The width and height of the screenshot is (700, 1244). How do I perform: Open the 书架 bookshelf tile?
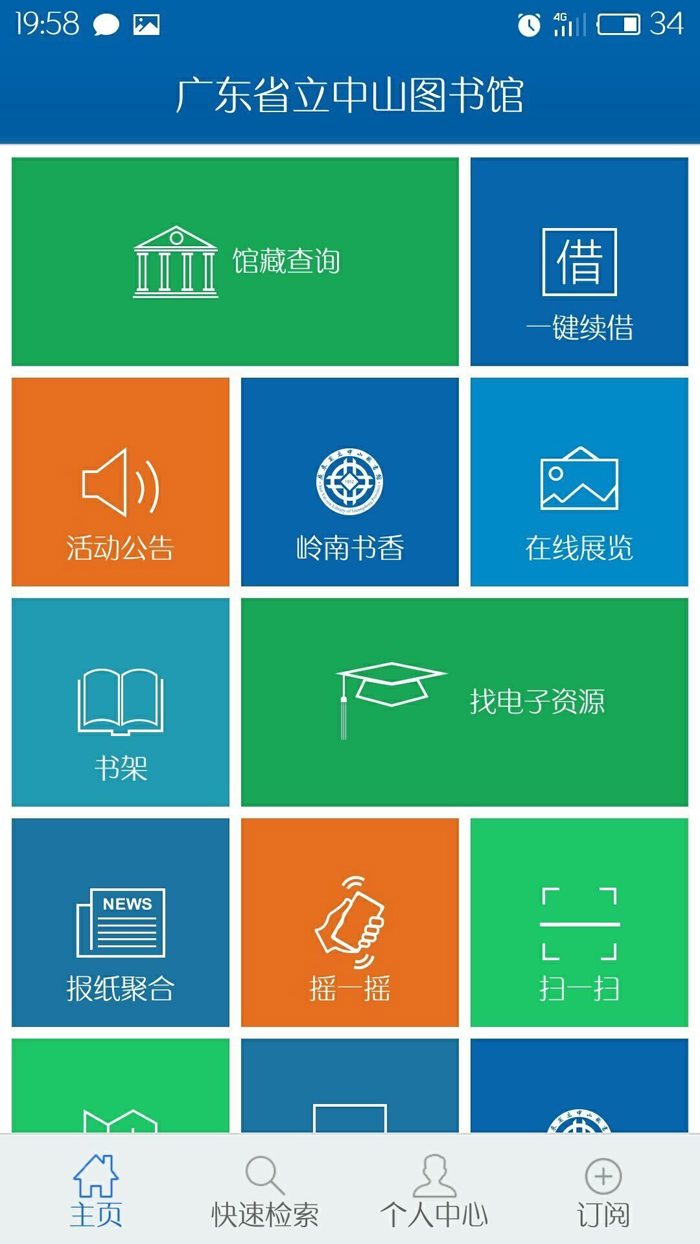[x=120, y=702]
